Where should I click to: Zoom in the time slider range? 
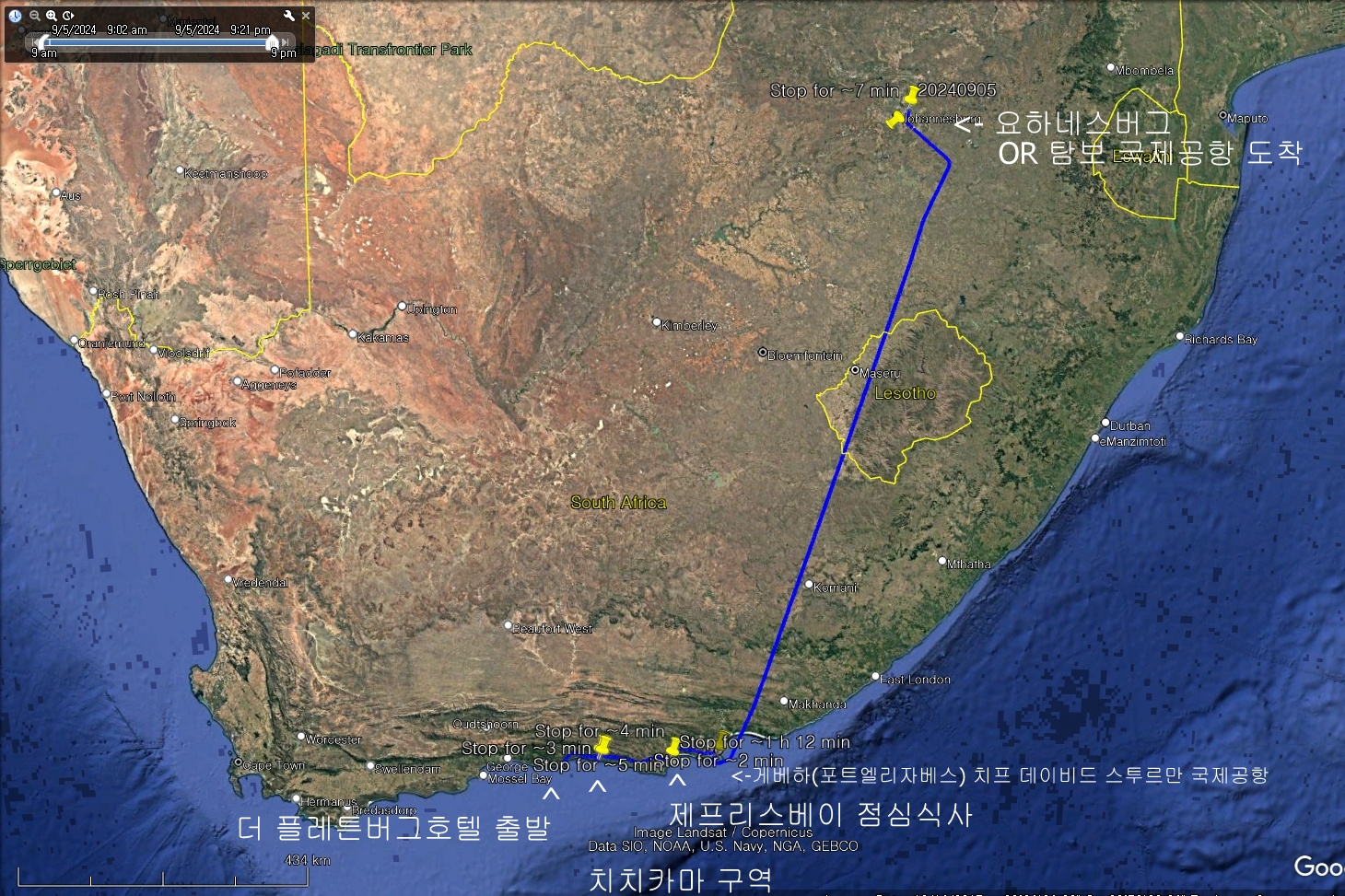pyautogui.click(x=52, y=16)
